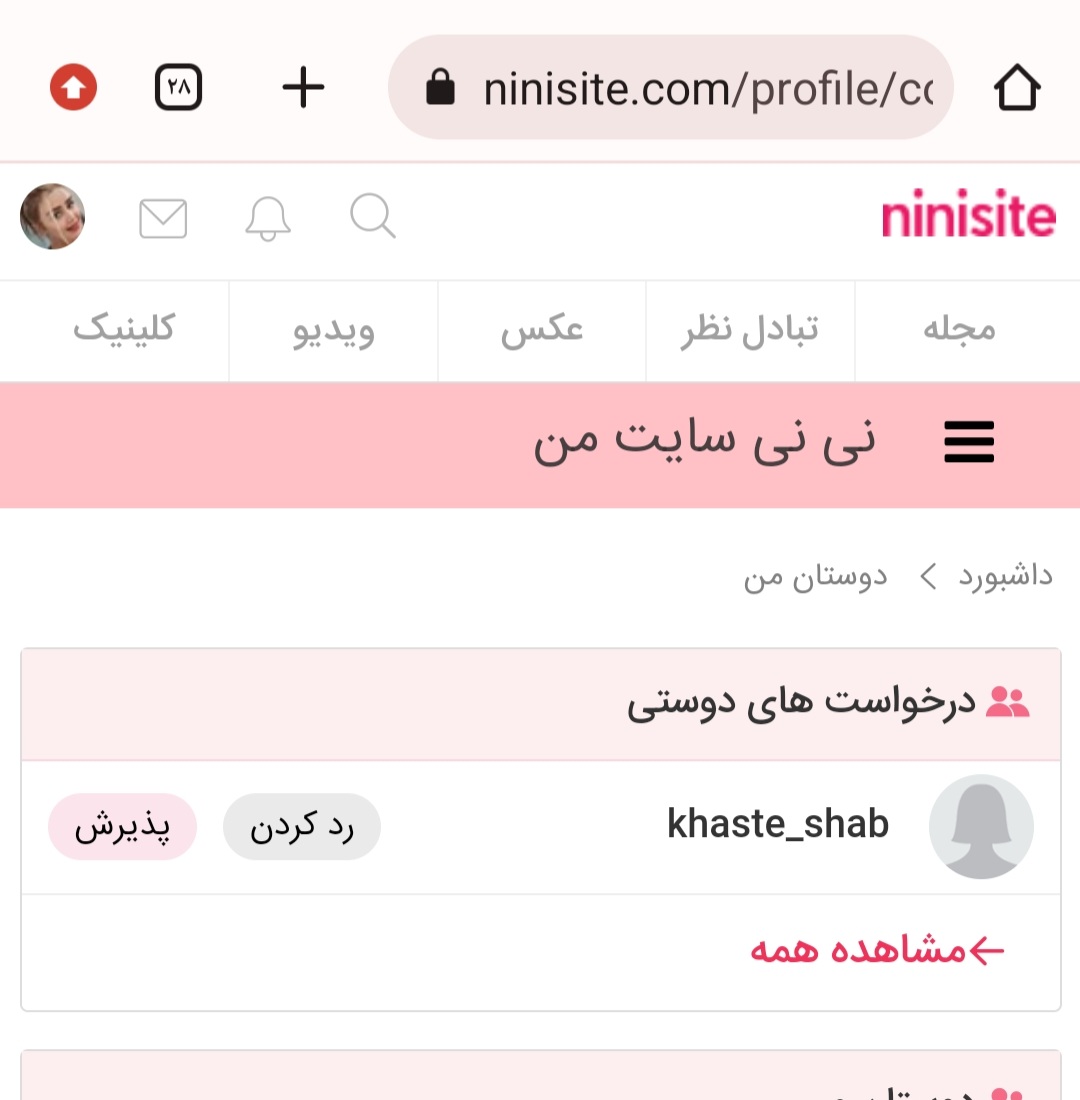This screenshot has height=1100, width=1080.
Task: Switch to the مجله tab
Action: pos(960,331)
